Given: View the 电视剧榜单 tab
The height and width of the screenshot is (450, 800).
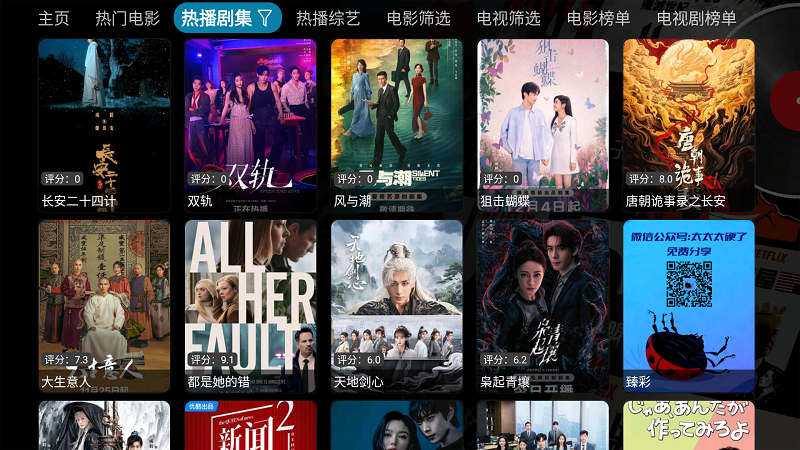Looking at the screenshot, I should click(x=696, y=18).
